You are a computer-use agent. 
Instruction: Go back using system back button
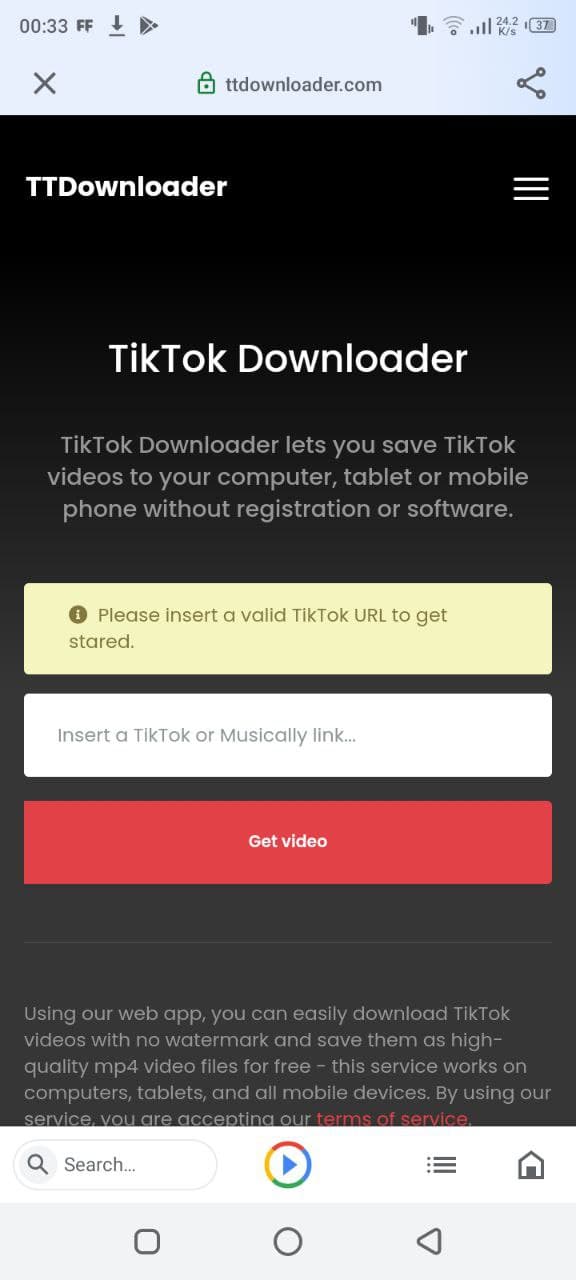point(429,1242)
